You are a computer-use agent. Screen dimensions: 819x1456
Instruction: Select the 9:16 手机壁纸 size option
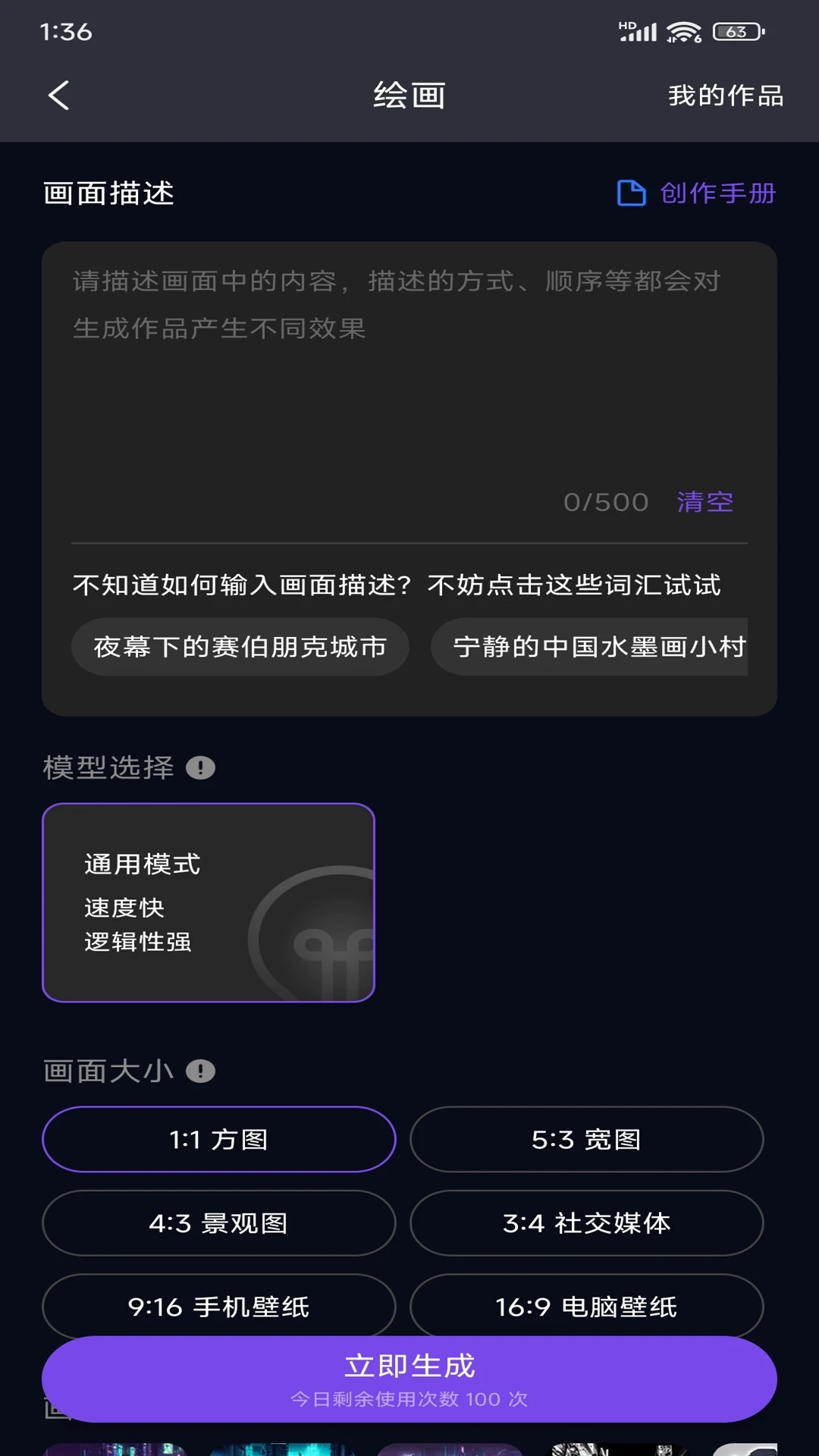(x=219, y=1306)
